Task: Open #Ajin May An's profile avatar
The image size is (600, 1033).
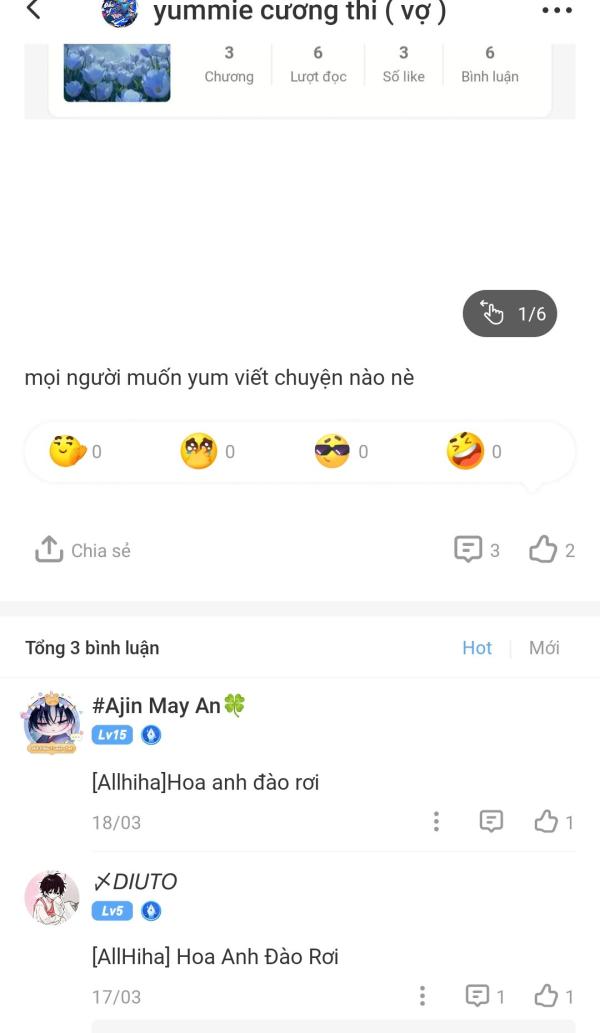Action: (51, 721)
